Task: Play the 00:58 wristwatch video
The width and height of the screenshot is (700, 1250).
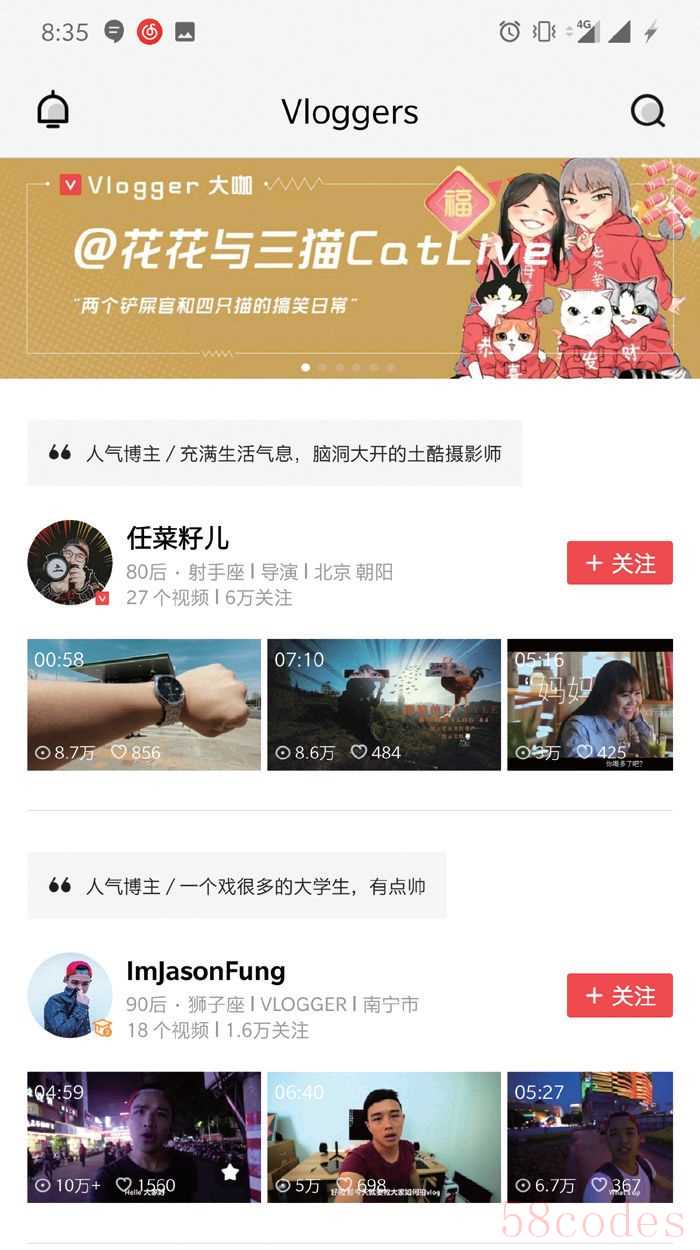Action: [144, 705]
